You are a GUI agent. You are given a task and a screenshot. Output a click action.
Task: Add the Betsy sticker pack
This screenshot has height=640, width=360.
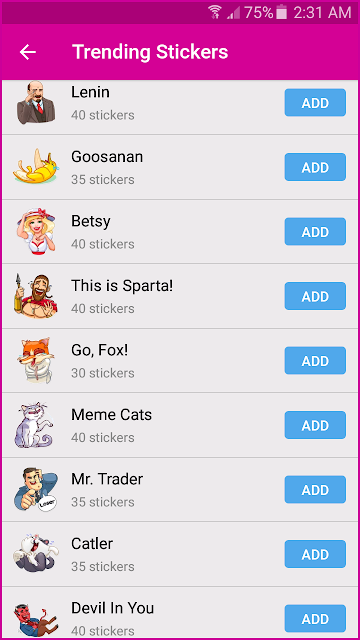pos(315,231)
